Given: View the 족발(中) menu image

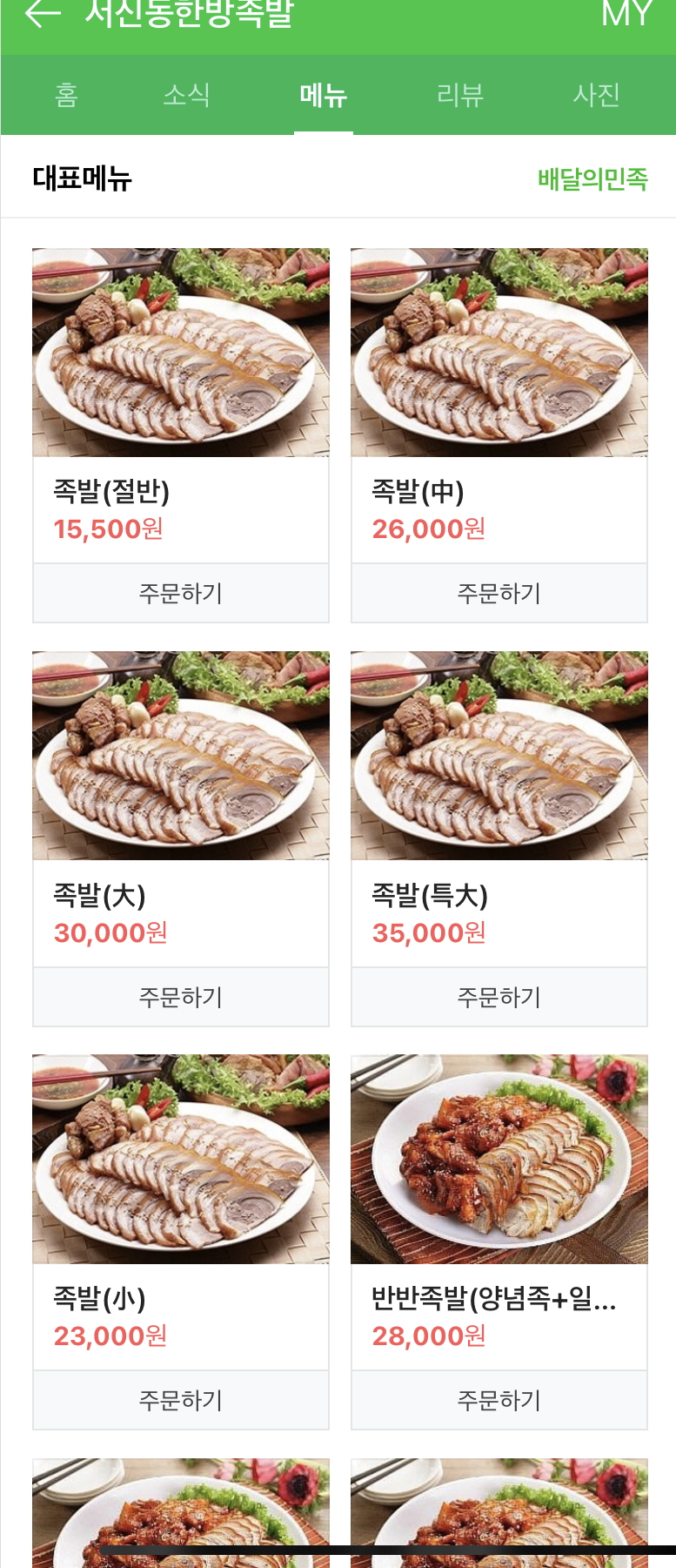Looking at the screenshot, I should (499, 353).
